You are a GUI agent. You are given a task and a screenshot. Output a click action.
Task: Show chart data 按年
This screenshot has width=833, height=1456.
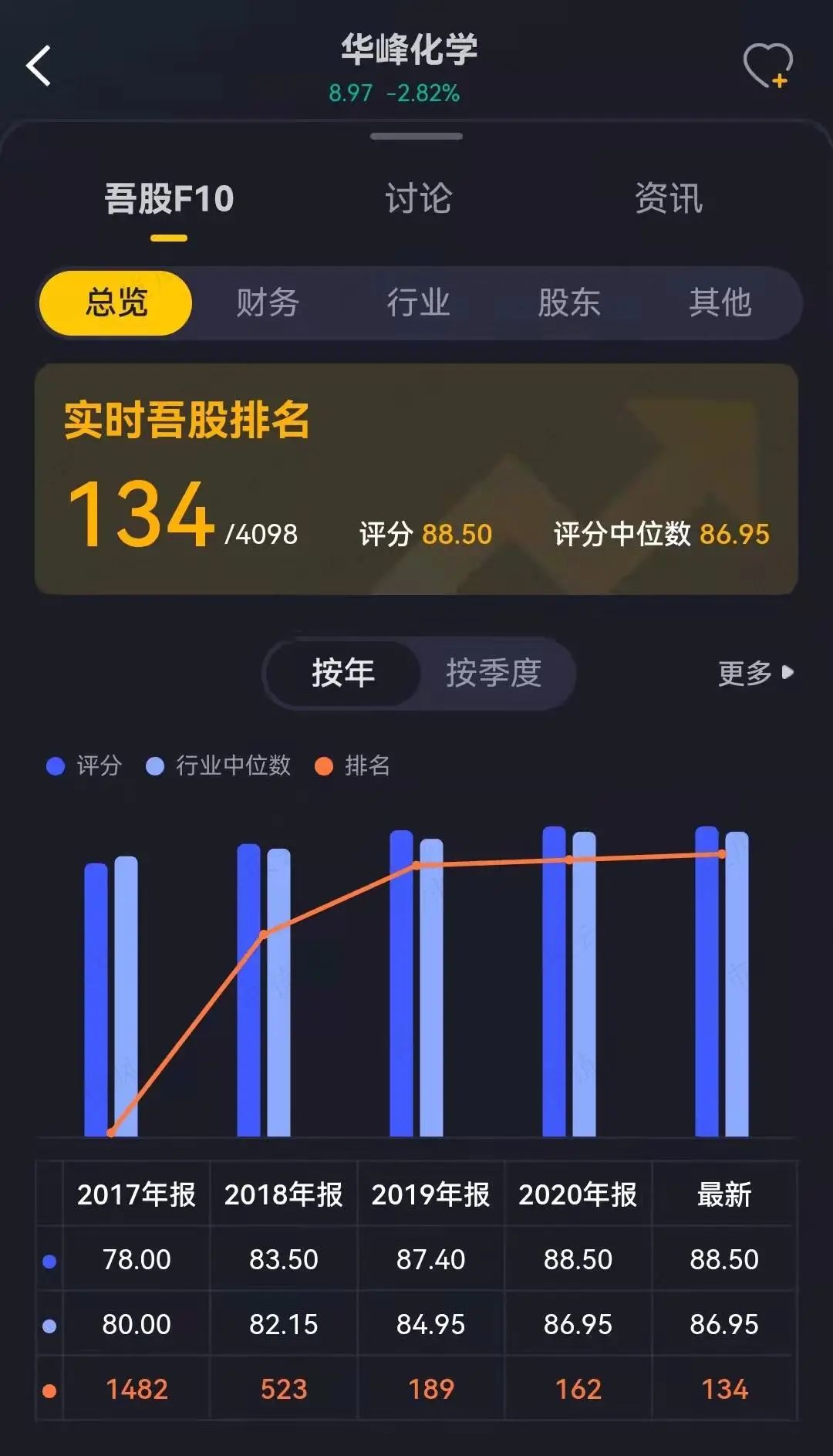pyautogui.click(x=343, y=673)
